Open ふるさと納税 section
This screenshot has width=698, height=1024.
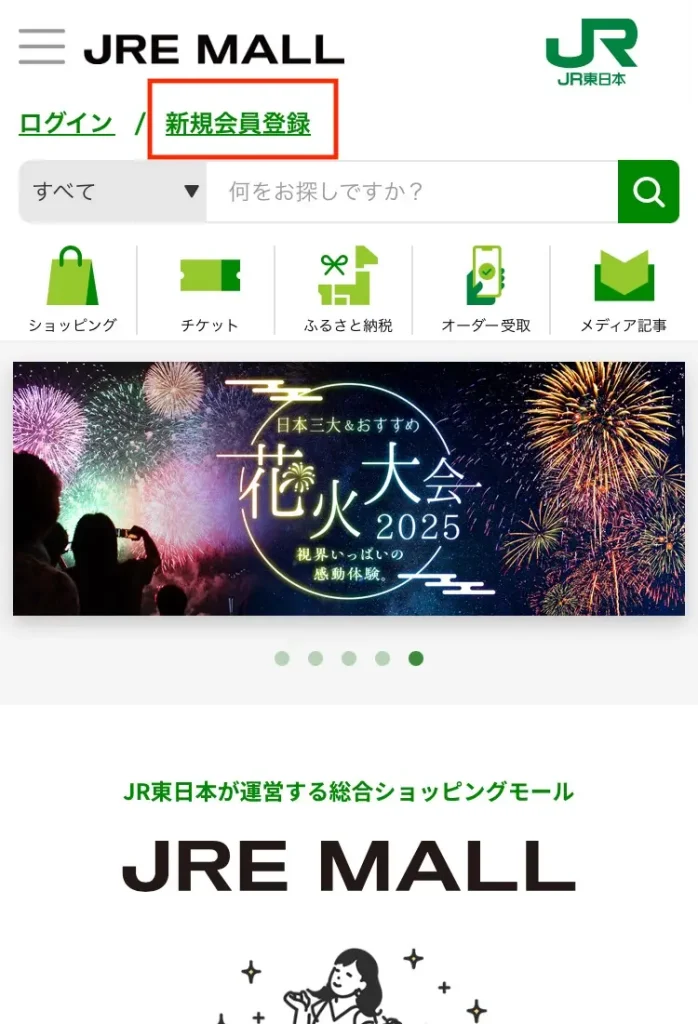click(x=348, y=290)
